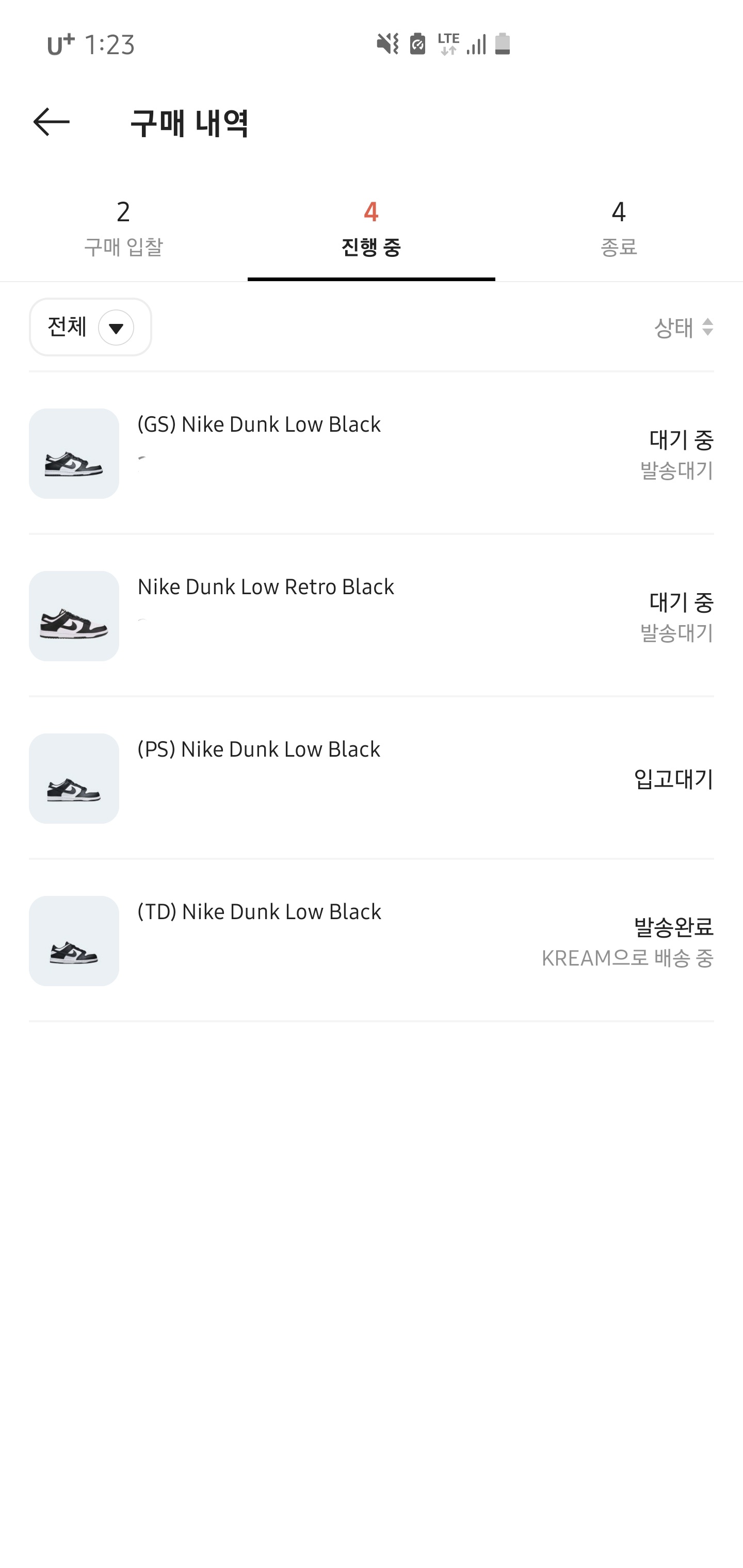Screen dimensions: 743x1568
Task: Switch to the 구매 입찰 tab
Action: tap(124, 230)
